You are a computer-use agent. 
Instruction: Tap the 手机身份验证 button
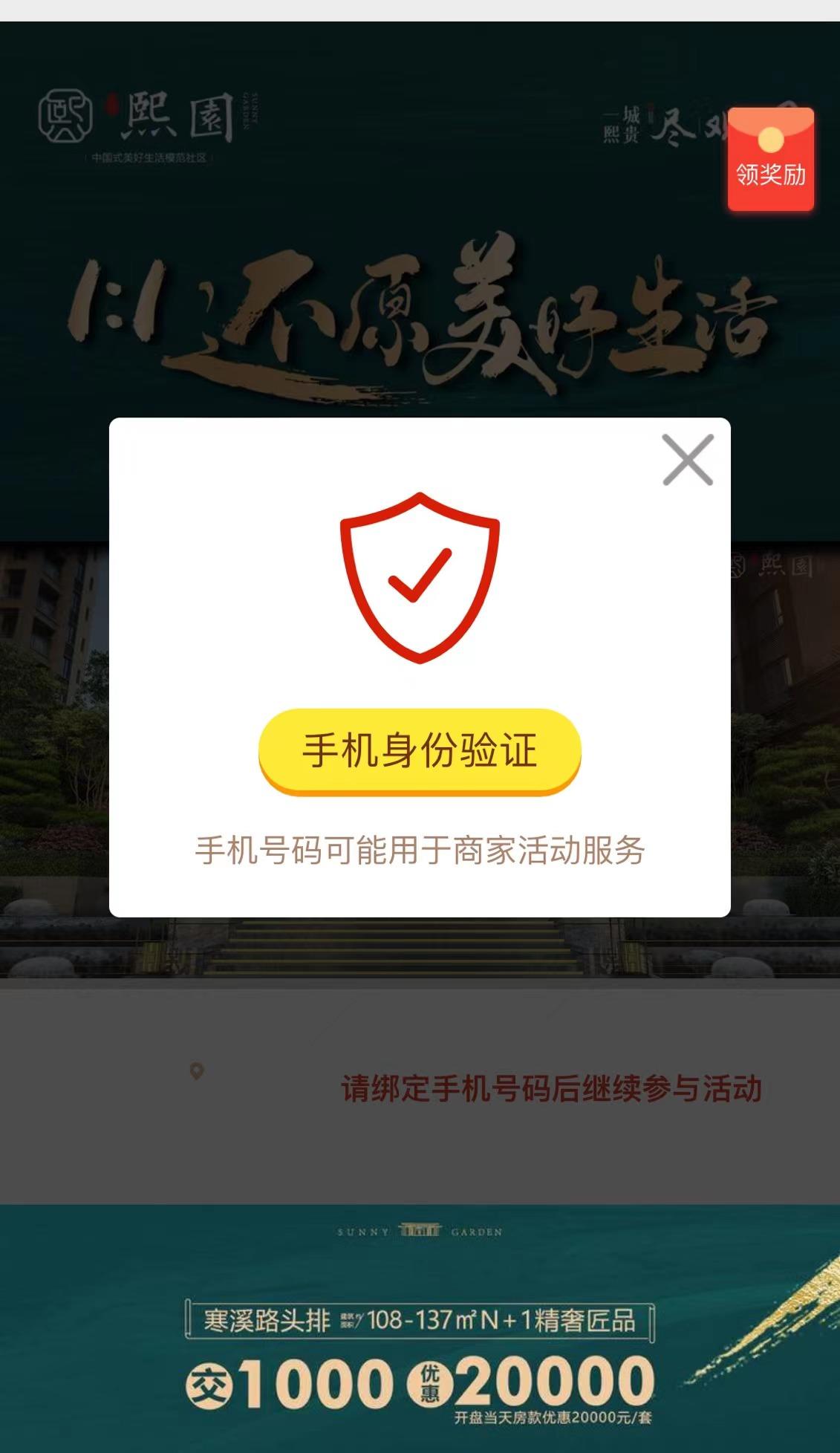pos(420,750)
